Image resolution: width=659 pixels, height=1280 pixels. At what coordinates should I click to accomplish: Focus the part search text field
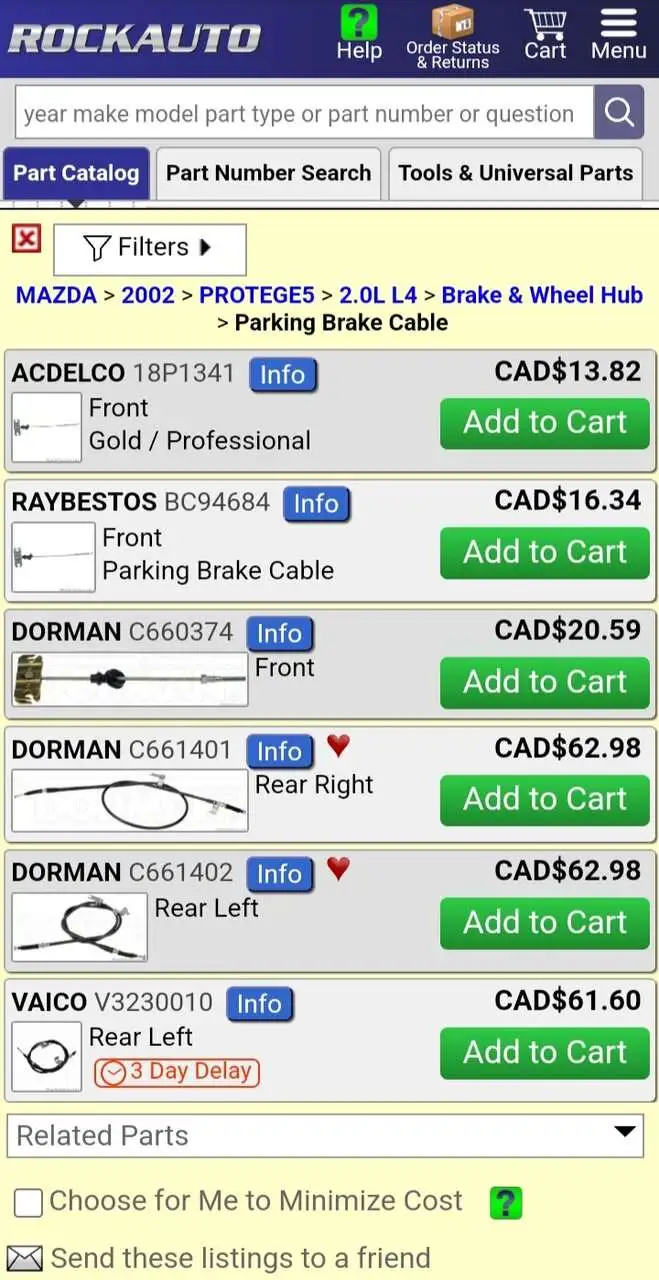300,113
